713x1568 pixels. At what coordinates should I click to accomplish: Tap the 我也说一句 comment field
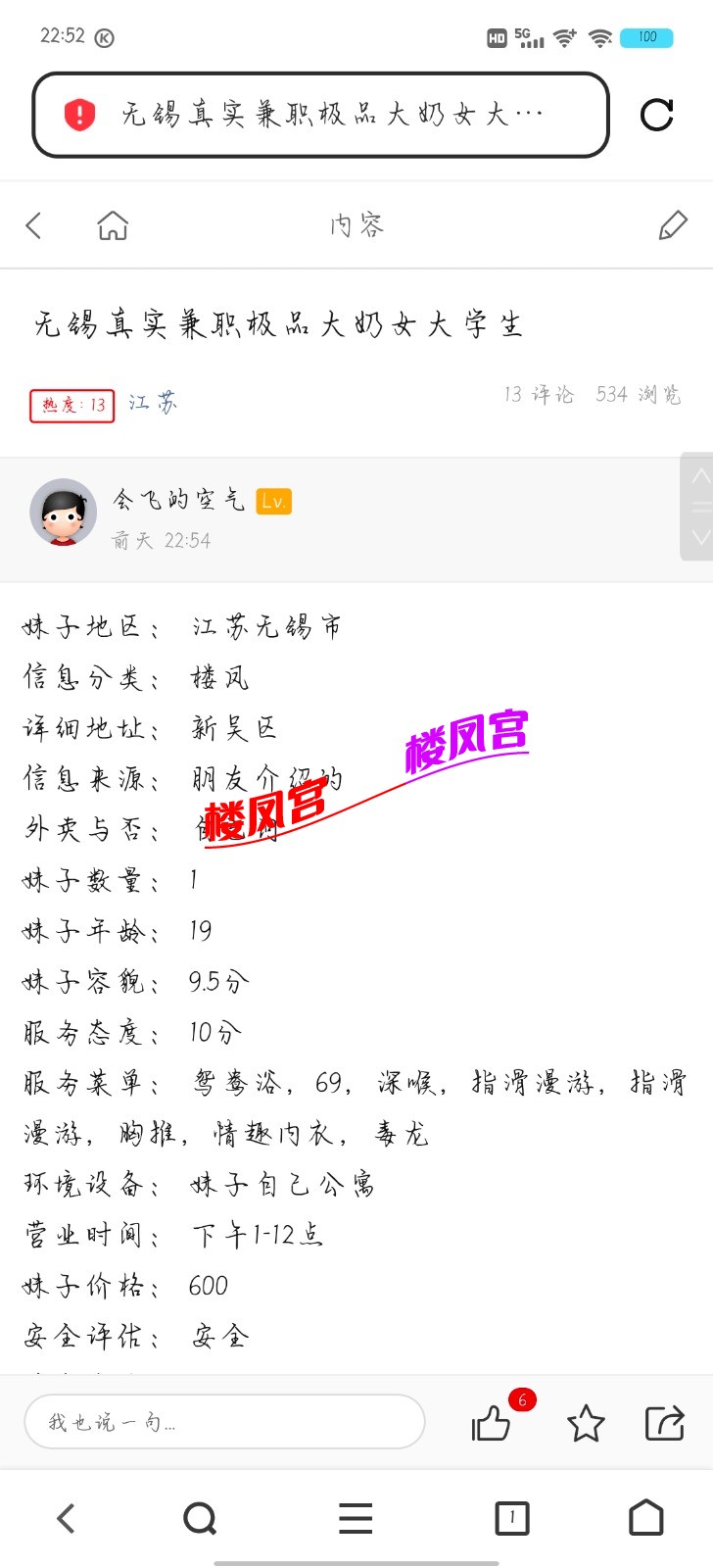pyautogui.click(x=223, y=1422)
